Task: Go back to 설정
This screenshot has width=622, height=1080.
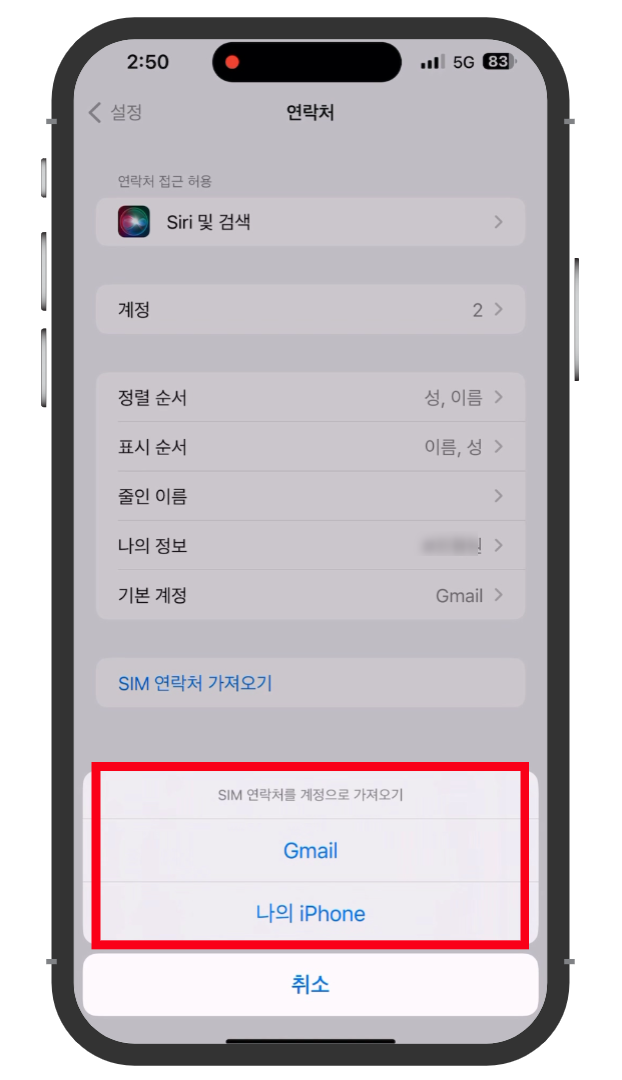Action: 116,112
